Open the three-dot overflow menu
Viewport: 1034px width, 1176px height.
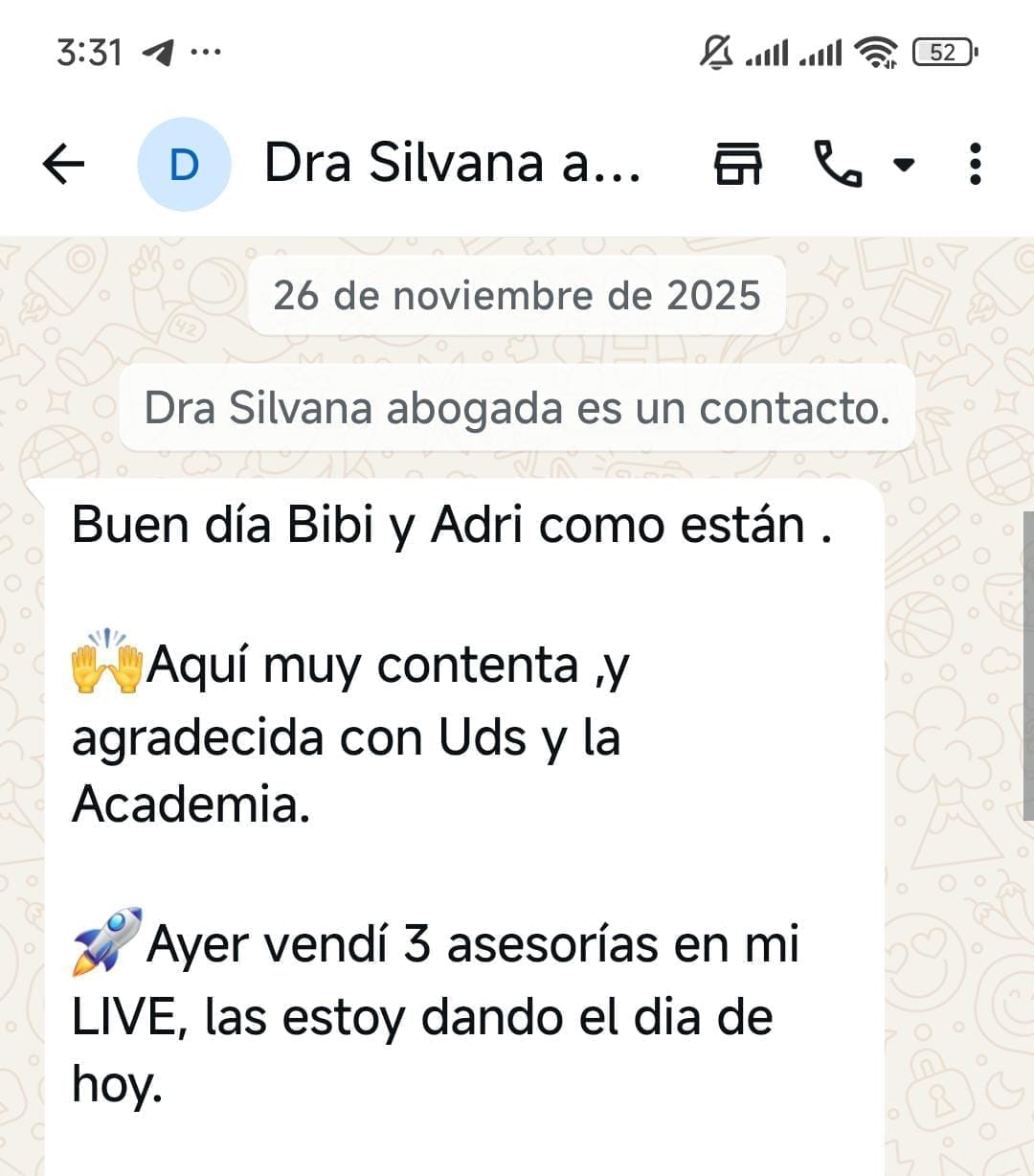[975, 164]
